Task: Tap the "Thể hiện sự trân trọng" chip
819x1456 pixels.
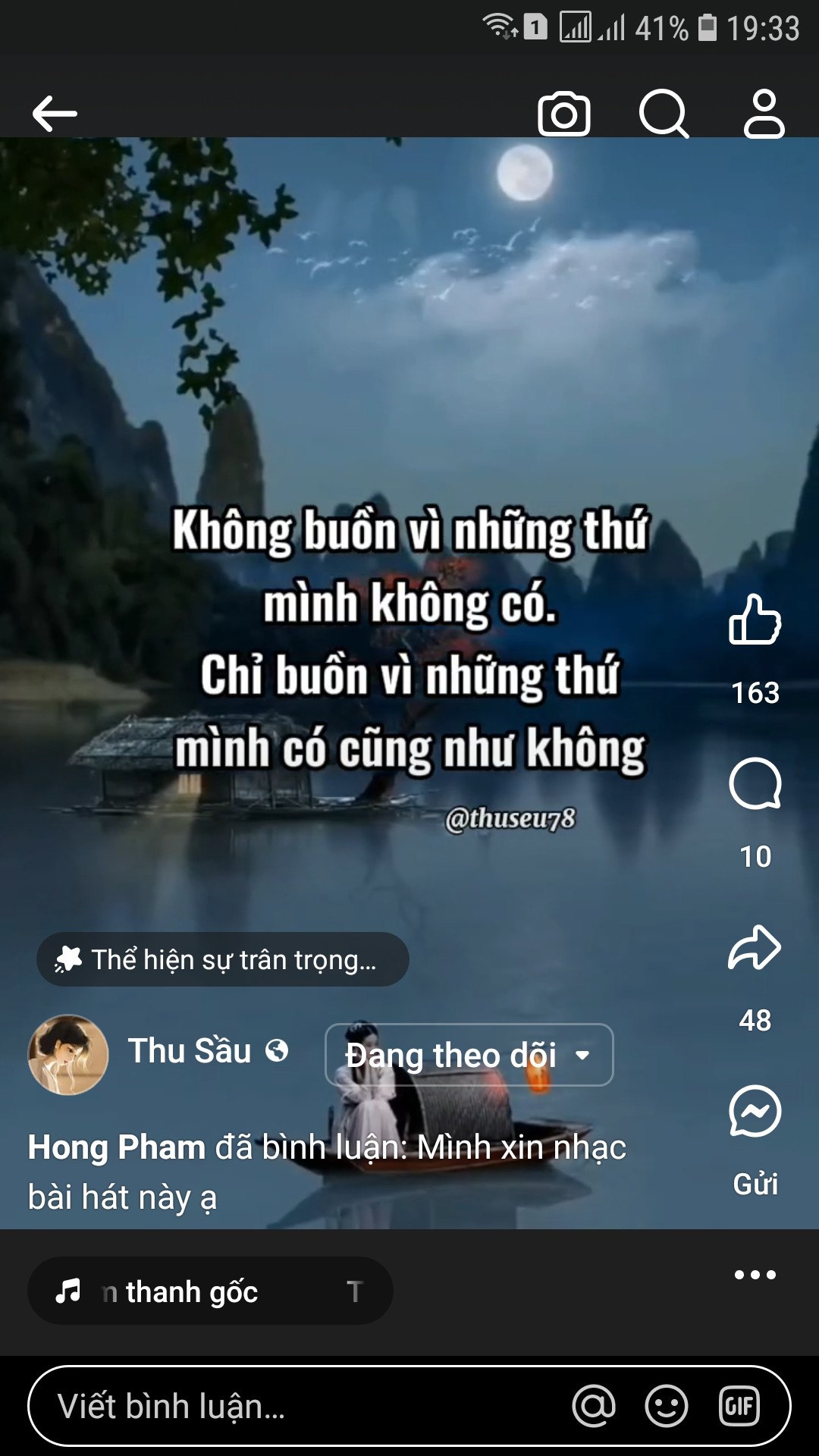Action: [223, 959]
